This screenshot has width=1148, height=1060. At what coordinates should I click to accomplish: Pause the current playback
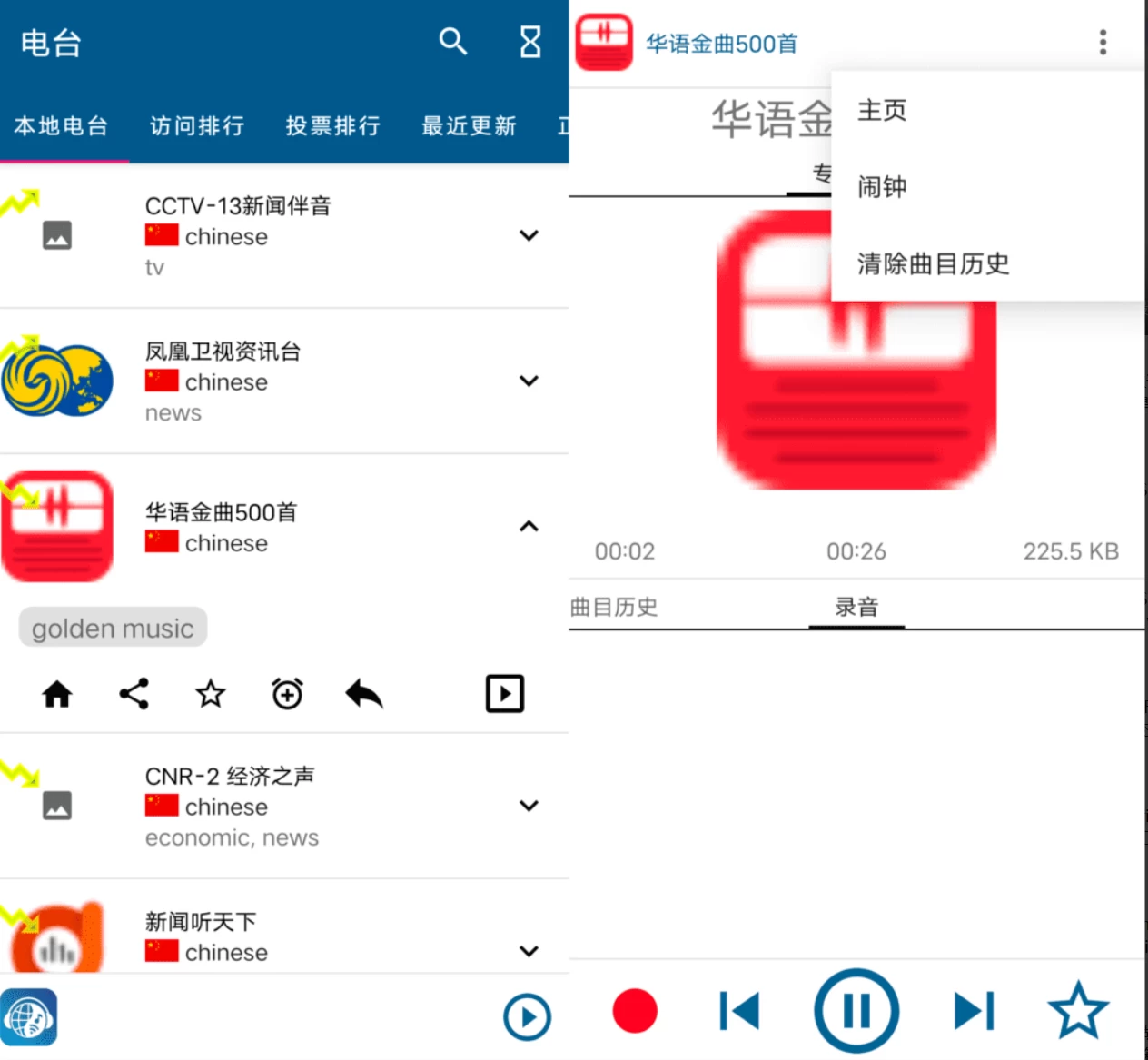[856, 1011]
